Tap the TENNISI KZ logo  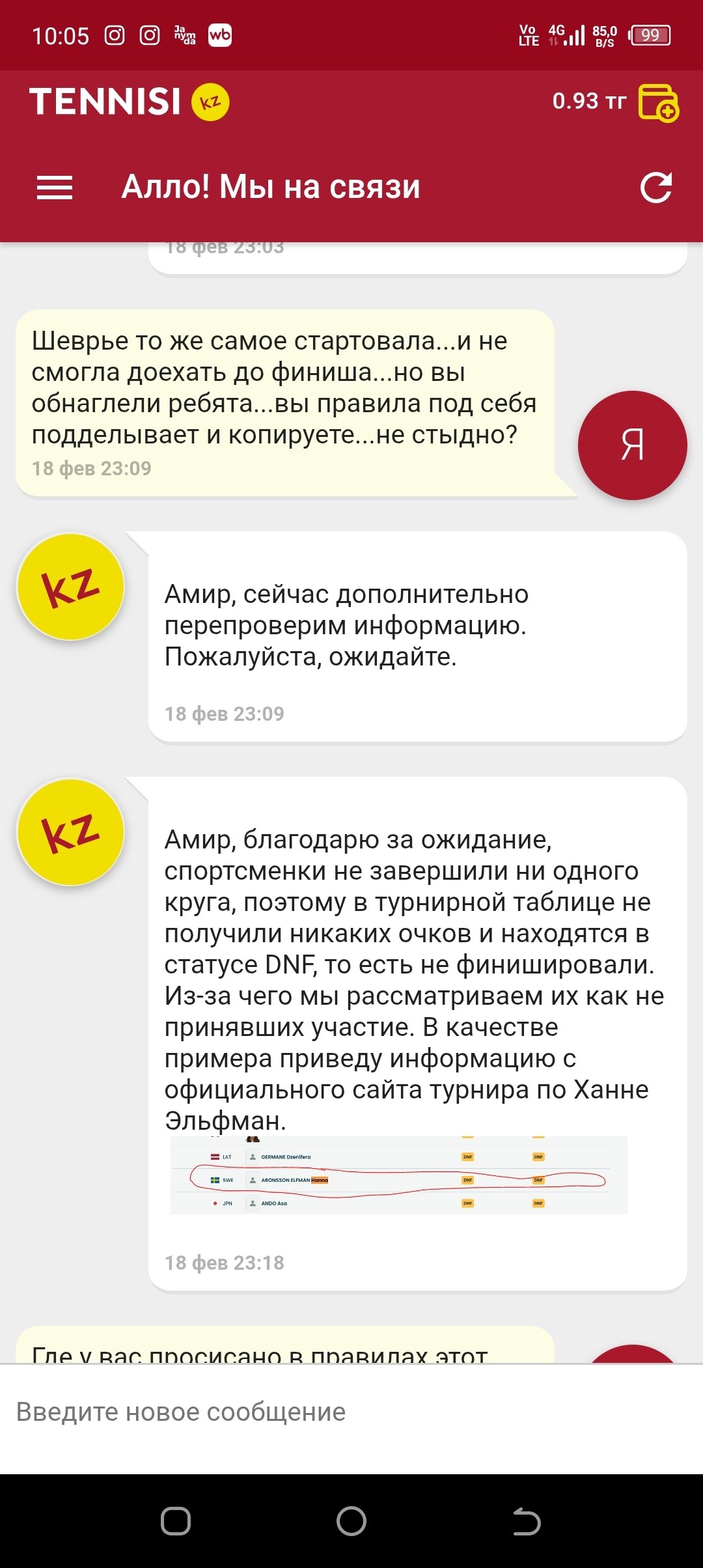pos(129,102)
